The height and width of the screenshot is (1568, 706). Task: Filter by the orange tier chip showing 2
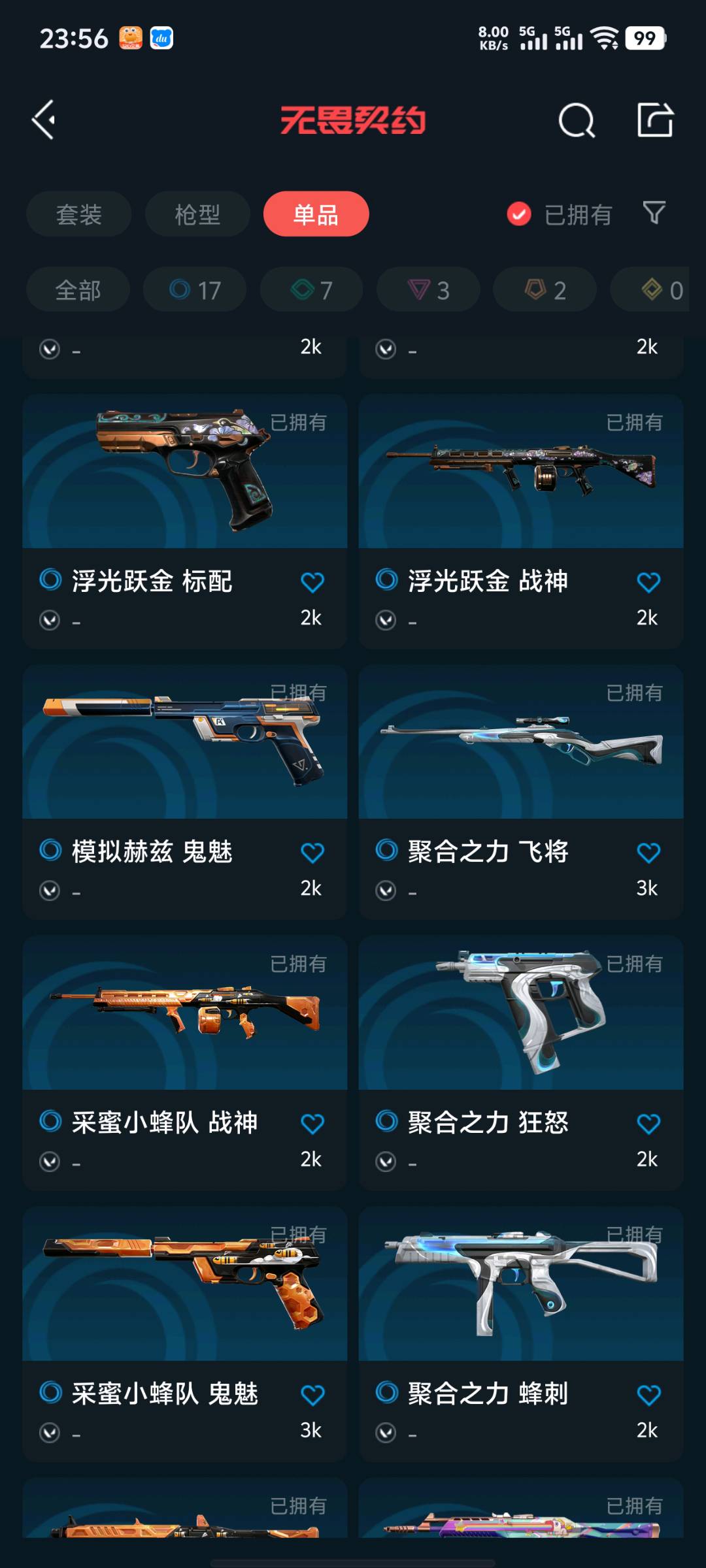(x=545, y=289)
